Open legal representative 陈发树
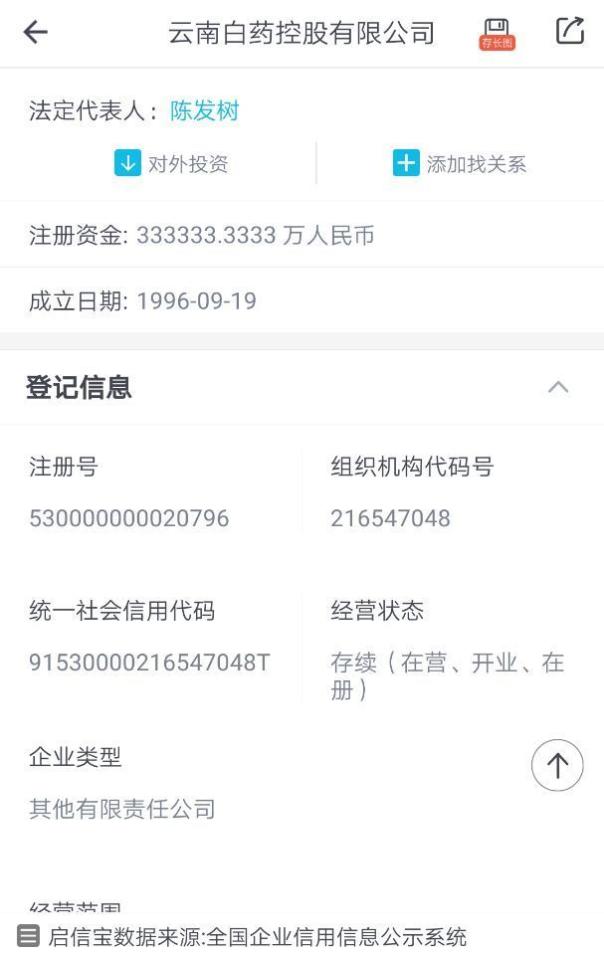The width and height of the screenshot is (604, 955). point(205,111)
